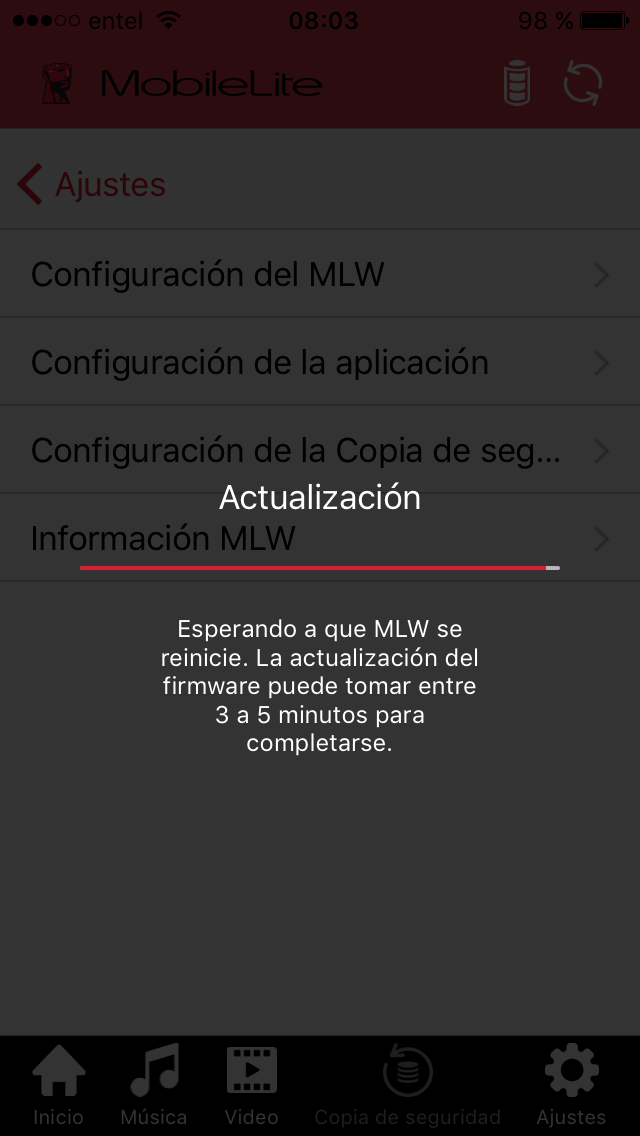This screenshot has width=640, height=1136.
Task: Open Configuración de la Copia de seguridad row
Action: 320,451
